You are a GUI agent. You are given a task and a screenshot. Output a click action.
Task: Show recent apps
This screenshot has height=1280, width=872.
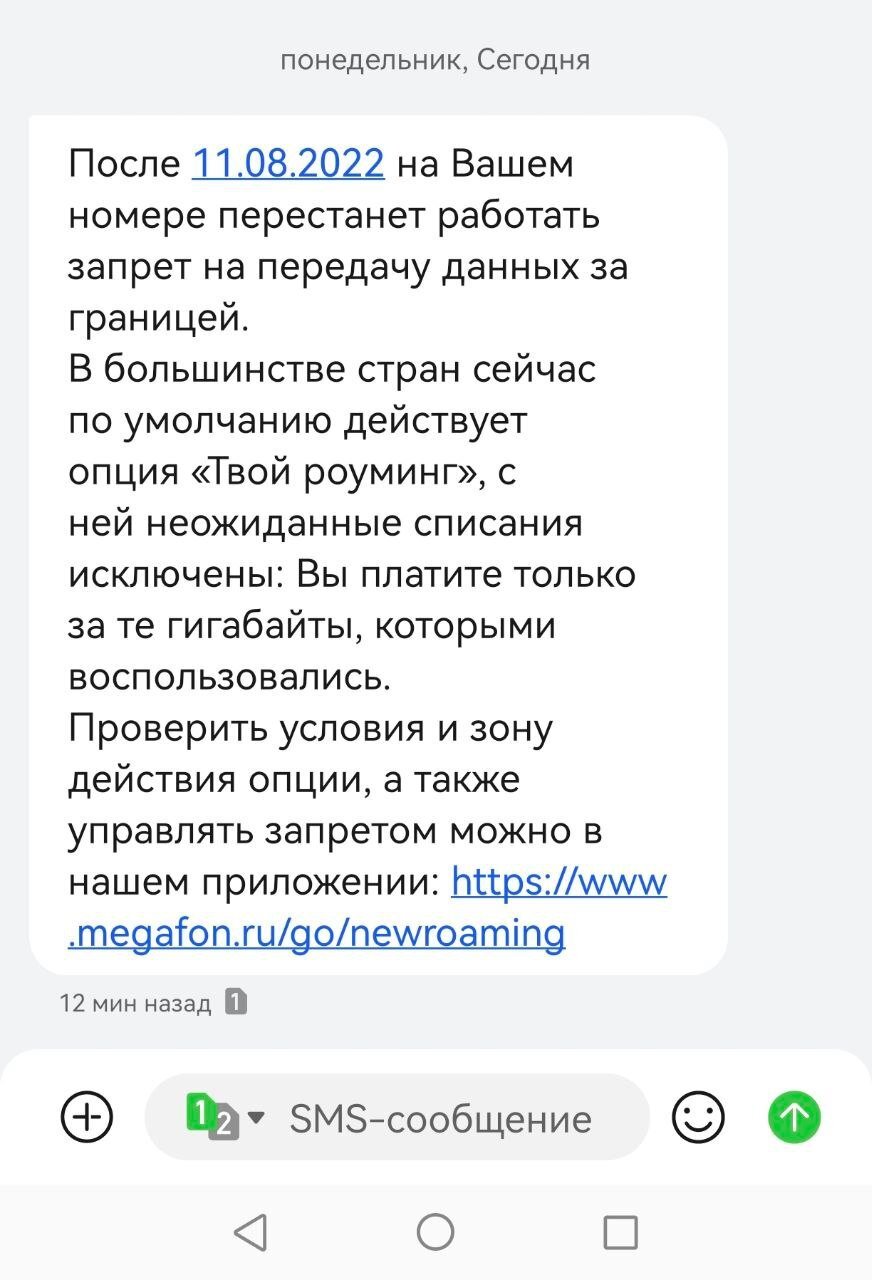pos(620,1232)
